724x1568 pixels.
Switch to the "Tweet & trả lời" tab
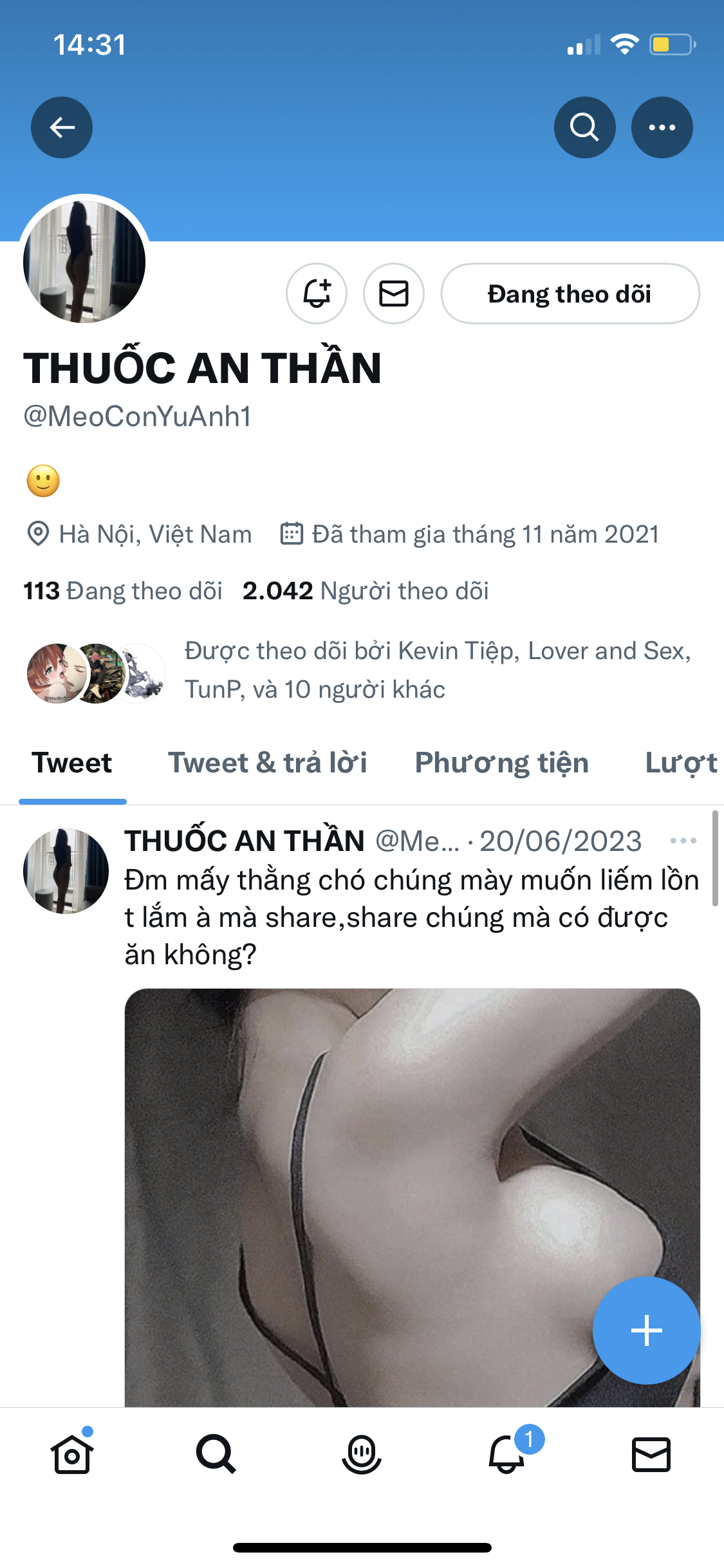(268, 763)
